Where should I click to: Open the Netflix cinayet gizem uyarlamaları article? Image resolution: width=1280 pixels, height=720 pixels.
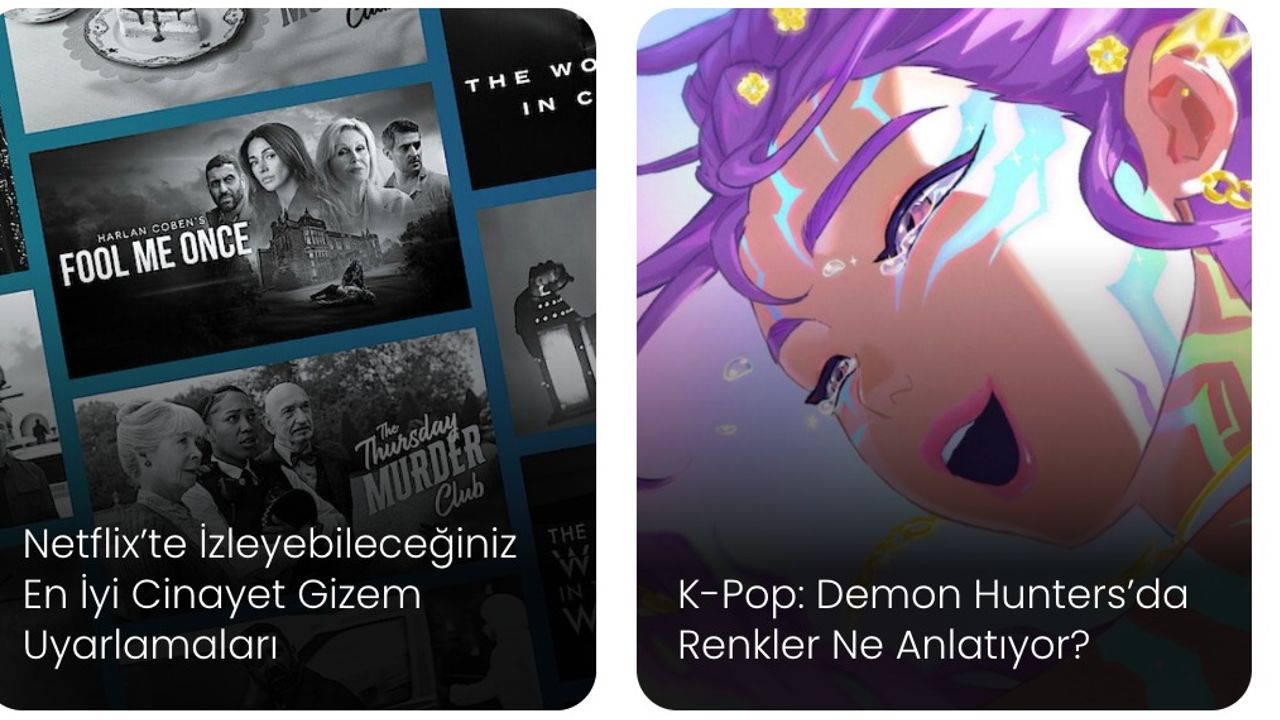pos(270,595)
